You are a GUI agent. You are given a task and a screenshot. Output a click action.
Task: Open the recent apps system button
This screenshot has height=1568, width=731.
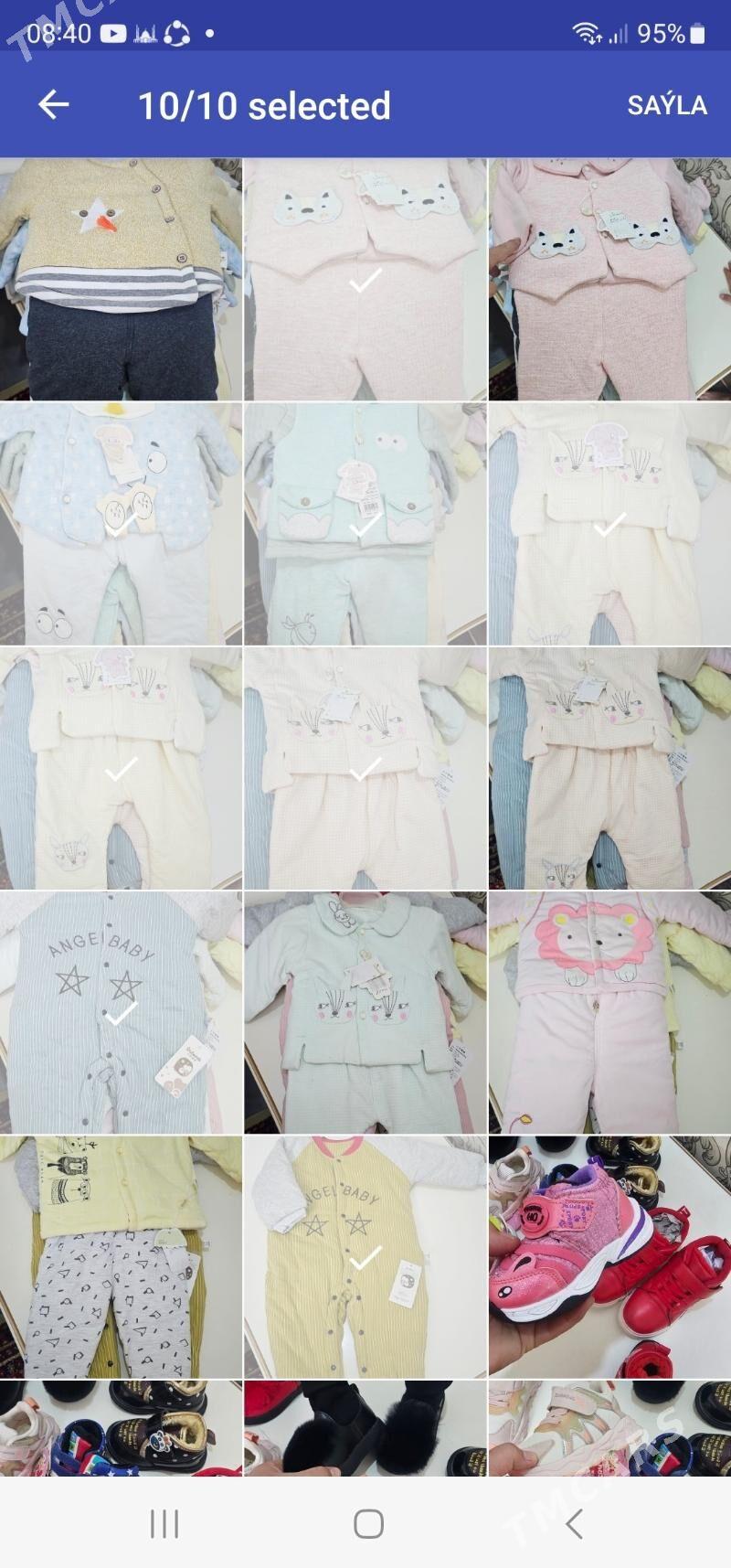(164, 1523)
